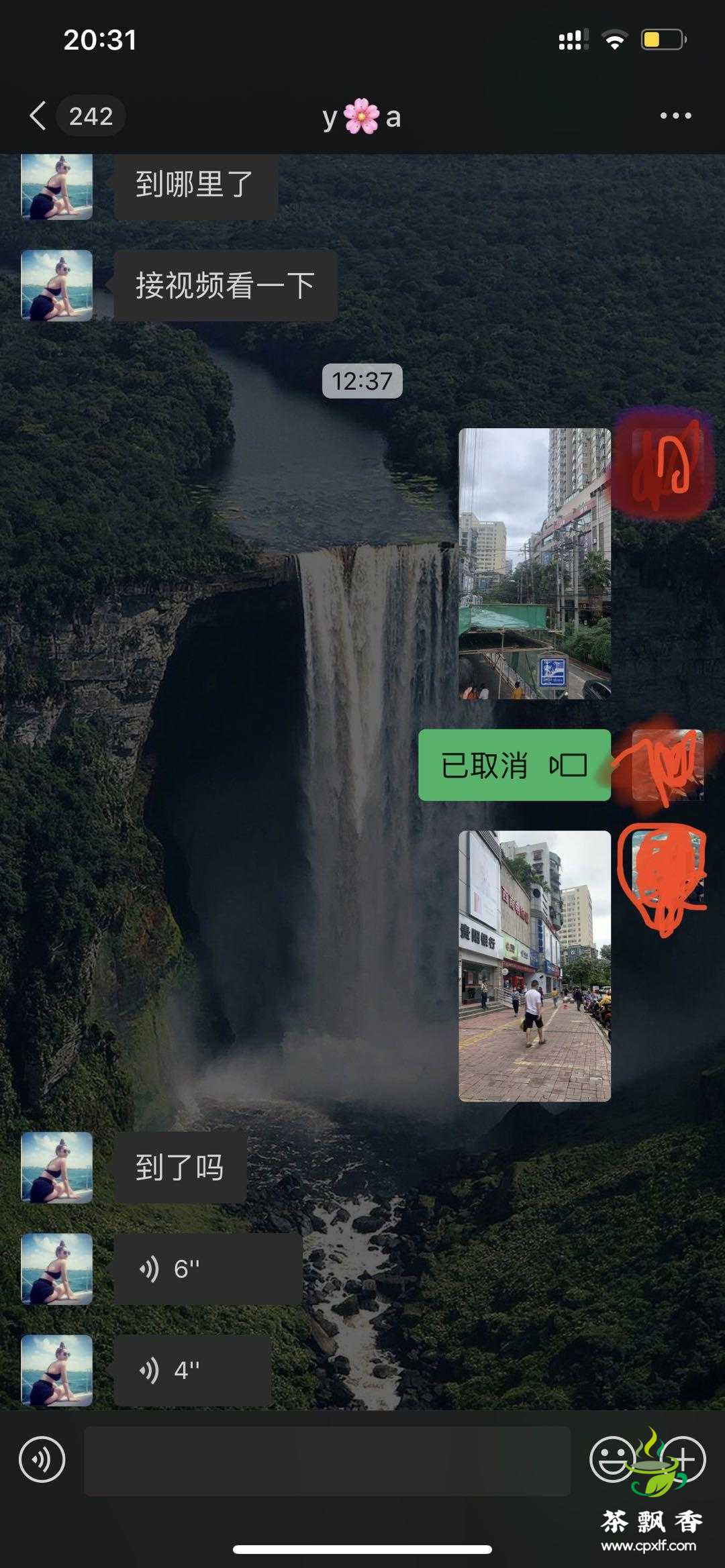The image size is (725, 1568).
Task: Open the photo of the bank storefront
Action: [534, 966]
